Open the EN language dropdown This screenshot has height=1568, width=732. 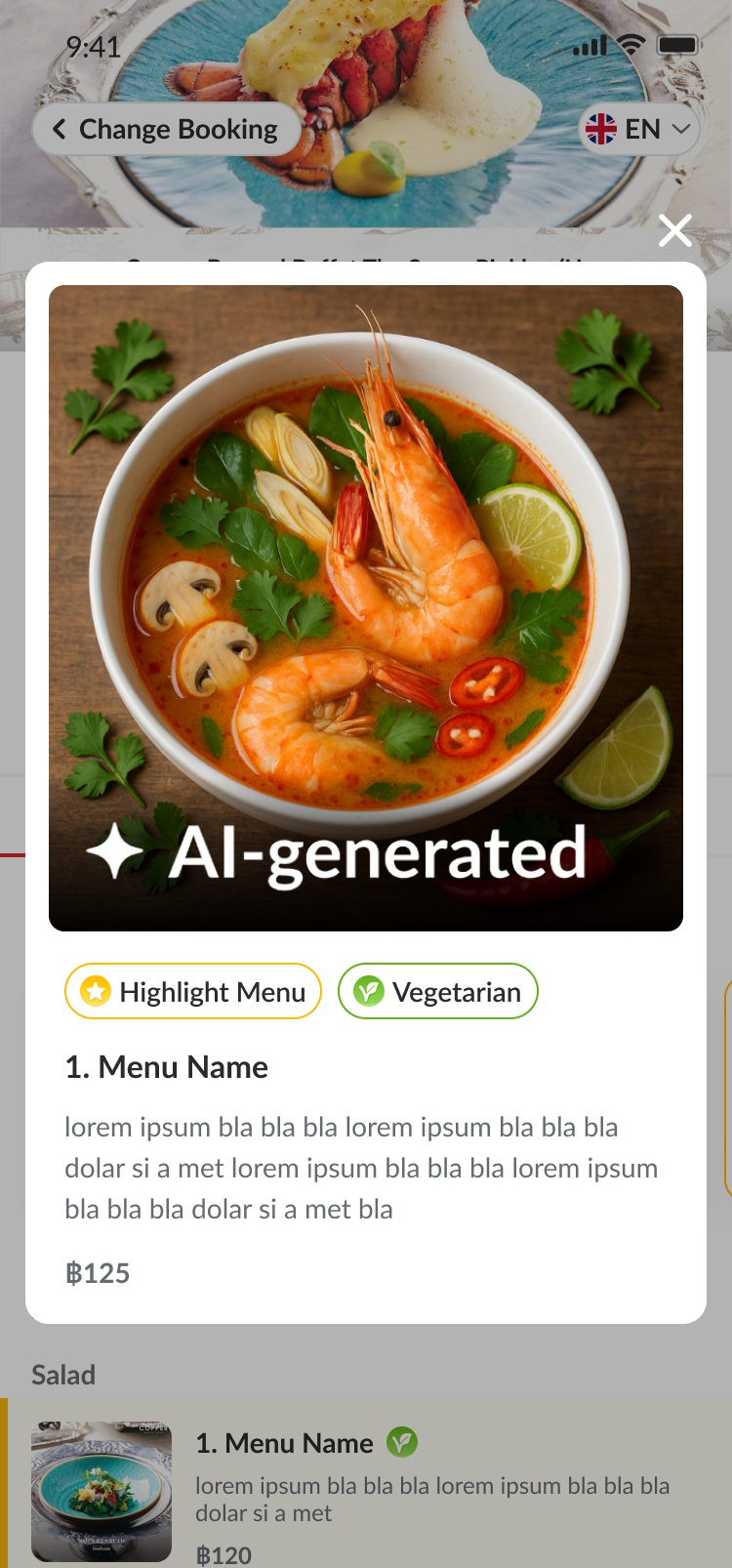tap(639, 129)
